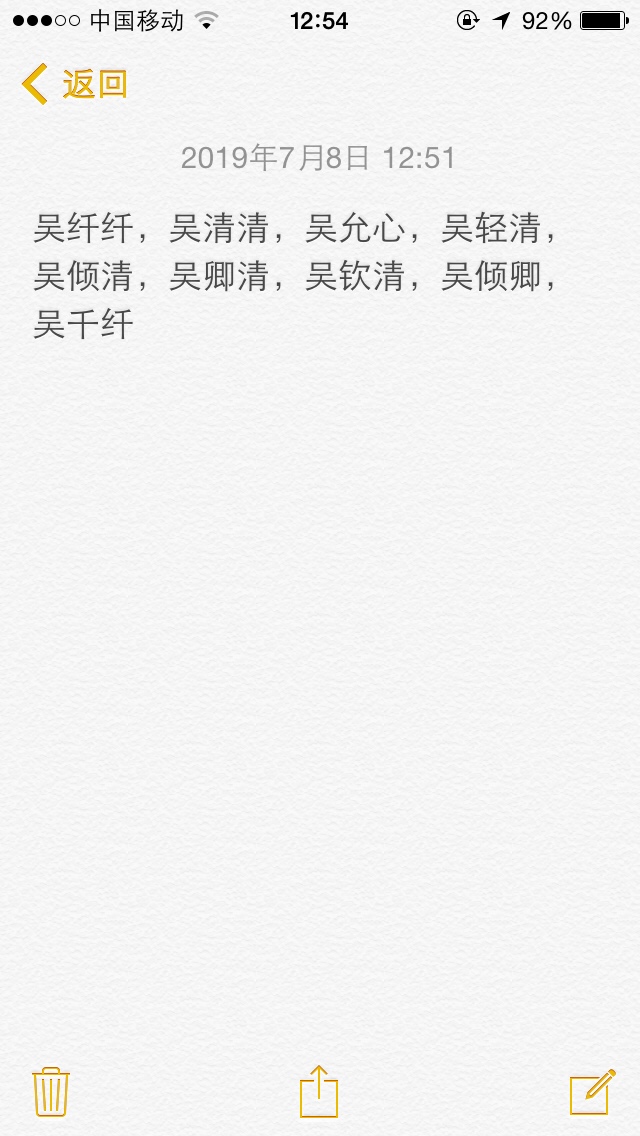
Task: Tap the note text to edit it
Action: pos(296,277)
